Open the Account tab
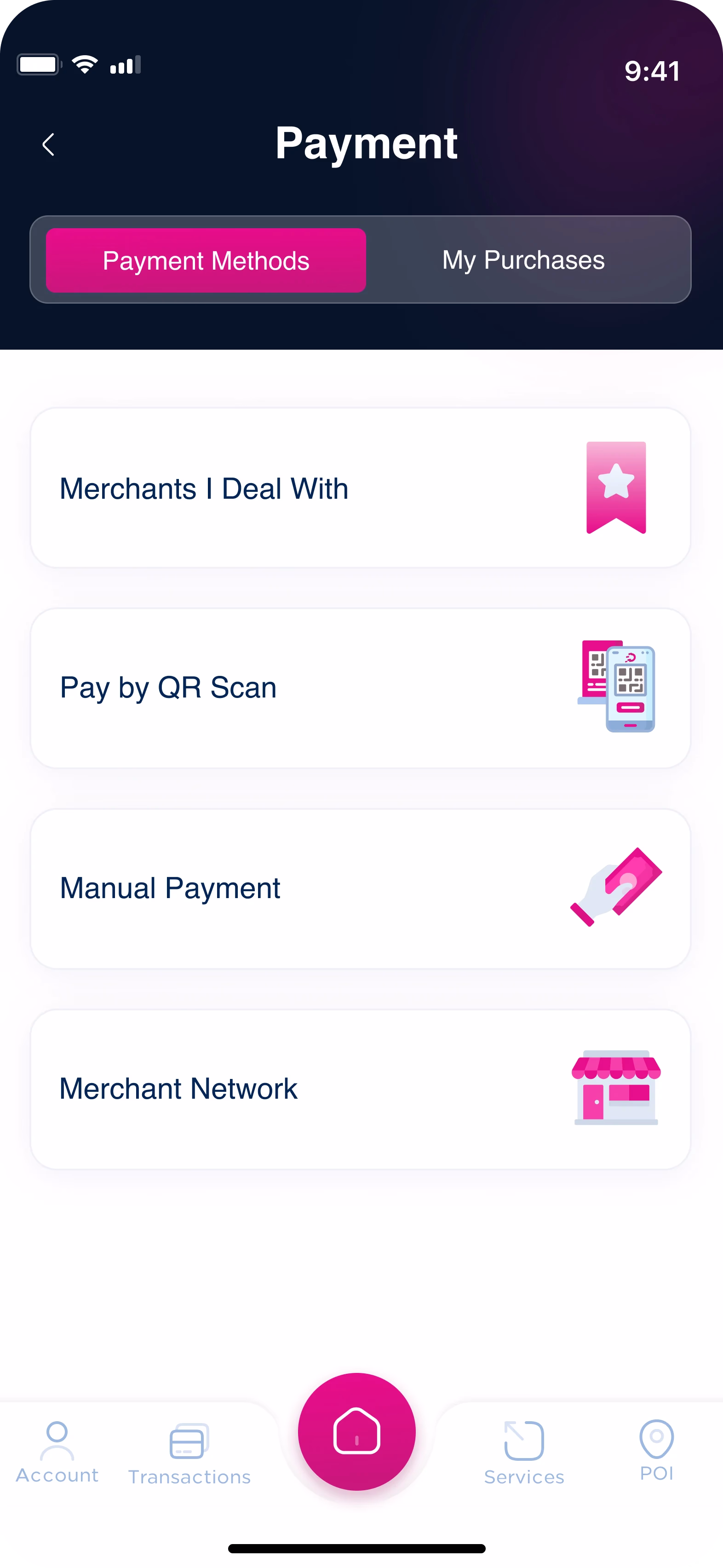This screenshot has width=723, height=1568. point(57,1452)
